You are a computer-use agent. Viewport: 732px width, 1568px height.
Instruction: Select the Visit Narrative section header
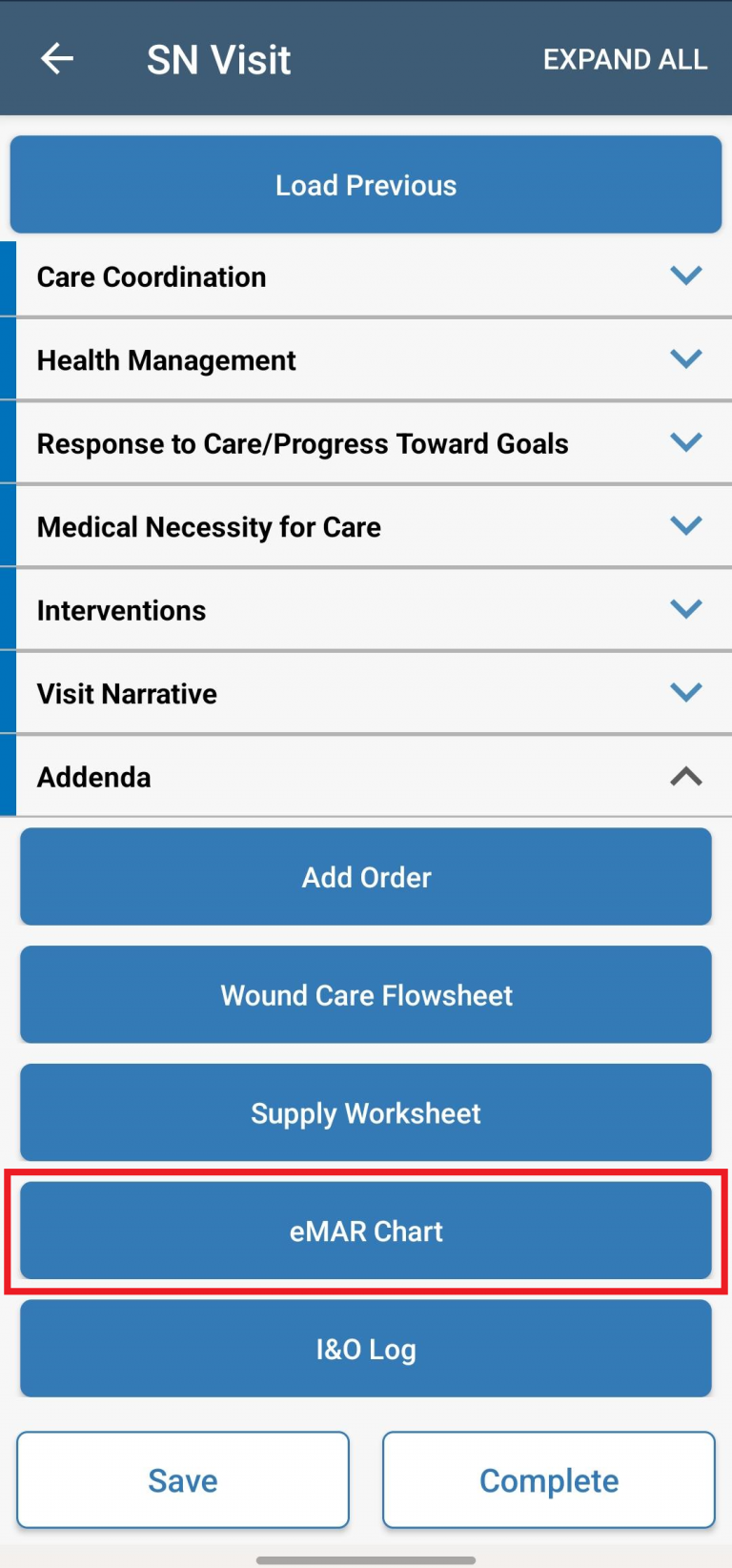126,693
